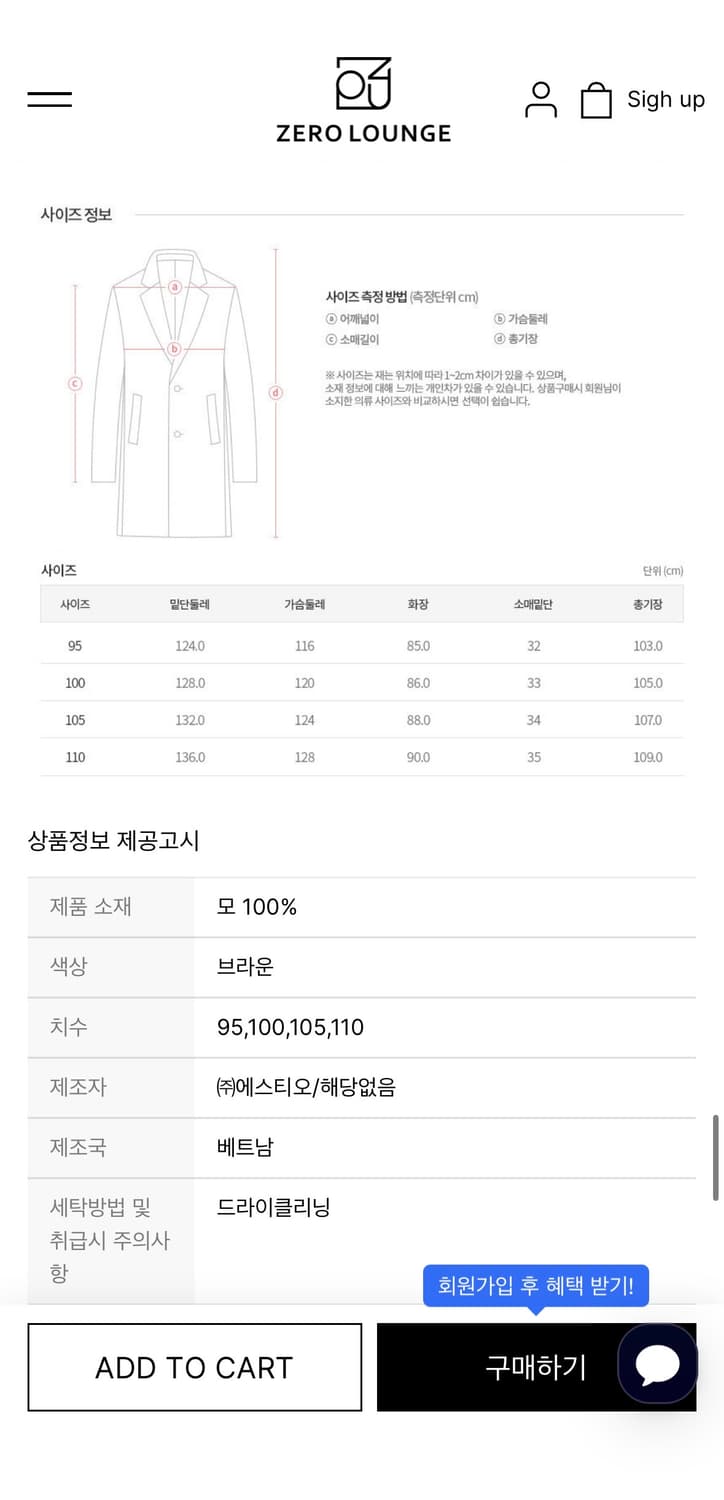Open the user account icon
This screenshot has height=1500, width=724.
(x=540, y=98)
